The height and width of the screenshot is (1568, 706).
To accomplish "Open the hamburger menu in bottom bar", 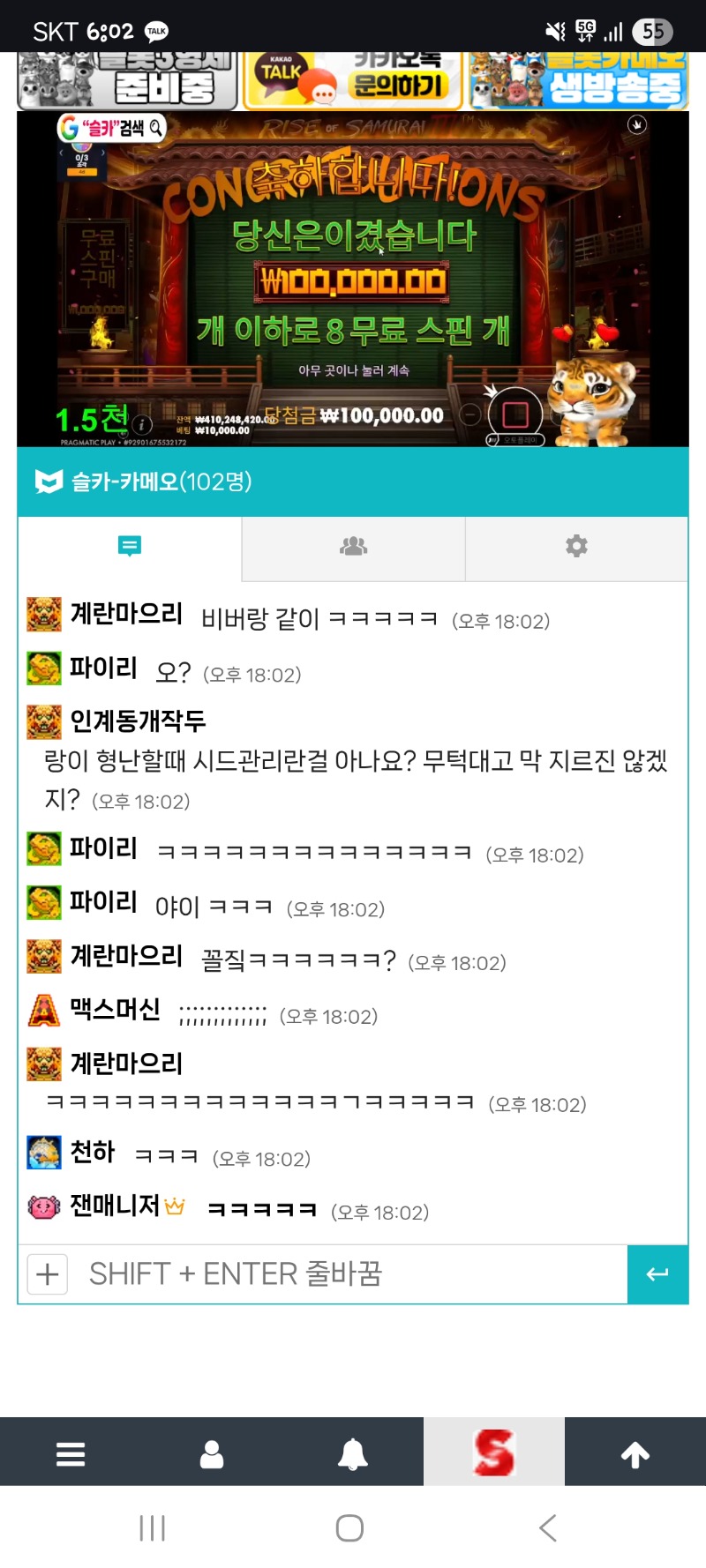I will click(x=71, y=1454).
